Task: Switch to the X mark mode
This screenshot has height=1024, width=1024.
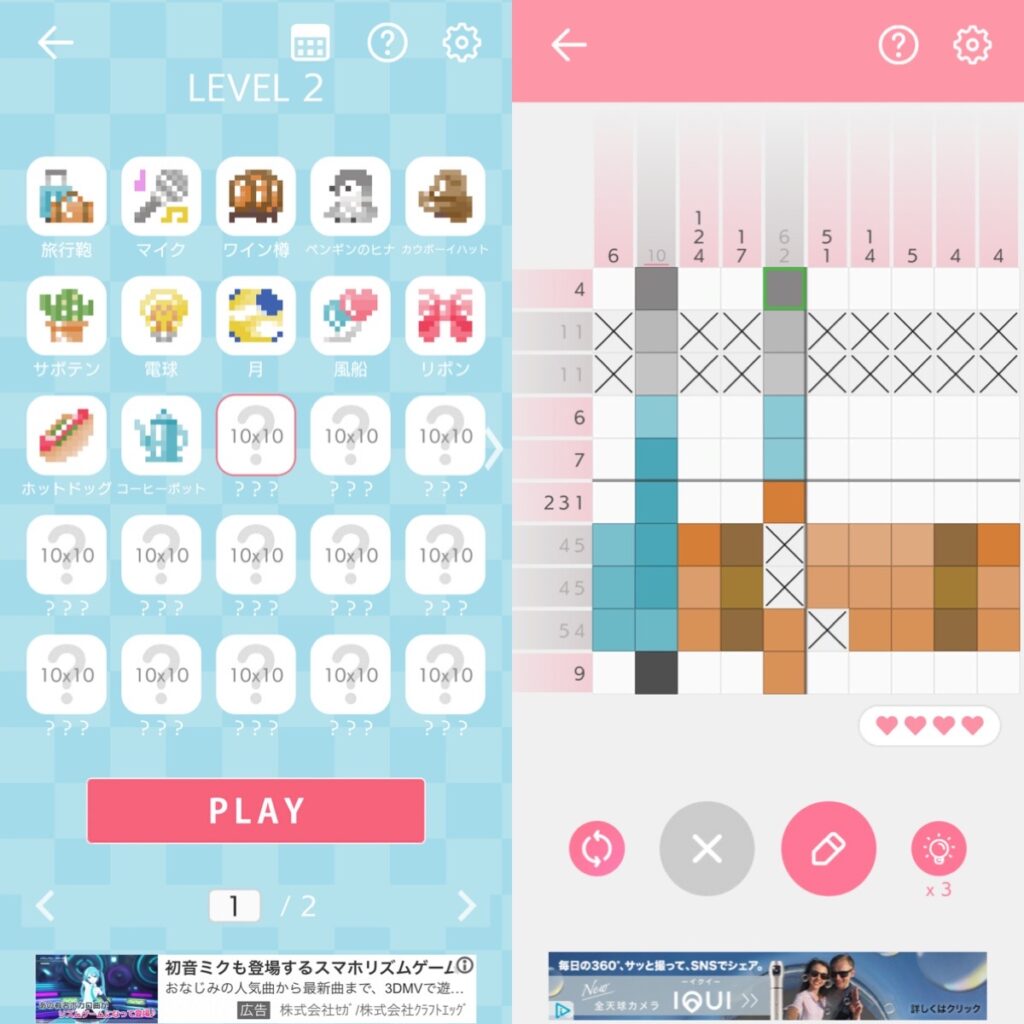Action: tap(707, 849)
